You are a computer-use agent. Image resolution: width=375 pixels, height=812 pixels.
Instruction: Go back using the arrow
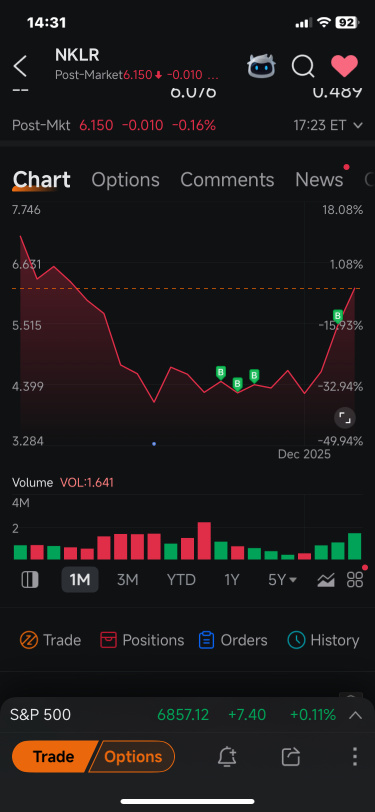(20, 66)
